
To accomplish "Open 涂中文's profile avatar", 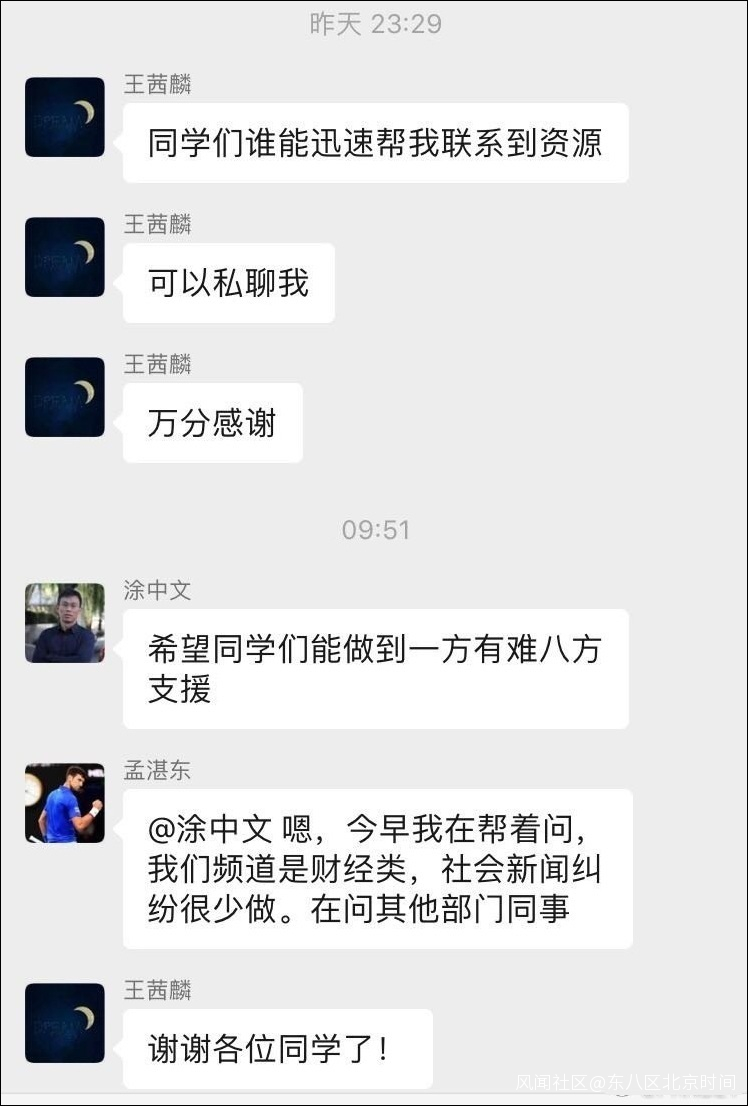I will (x=65, y=623).
